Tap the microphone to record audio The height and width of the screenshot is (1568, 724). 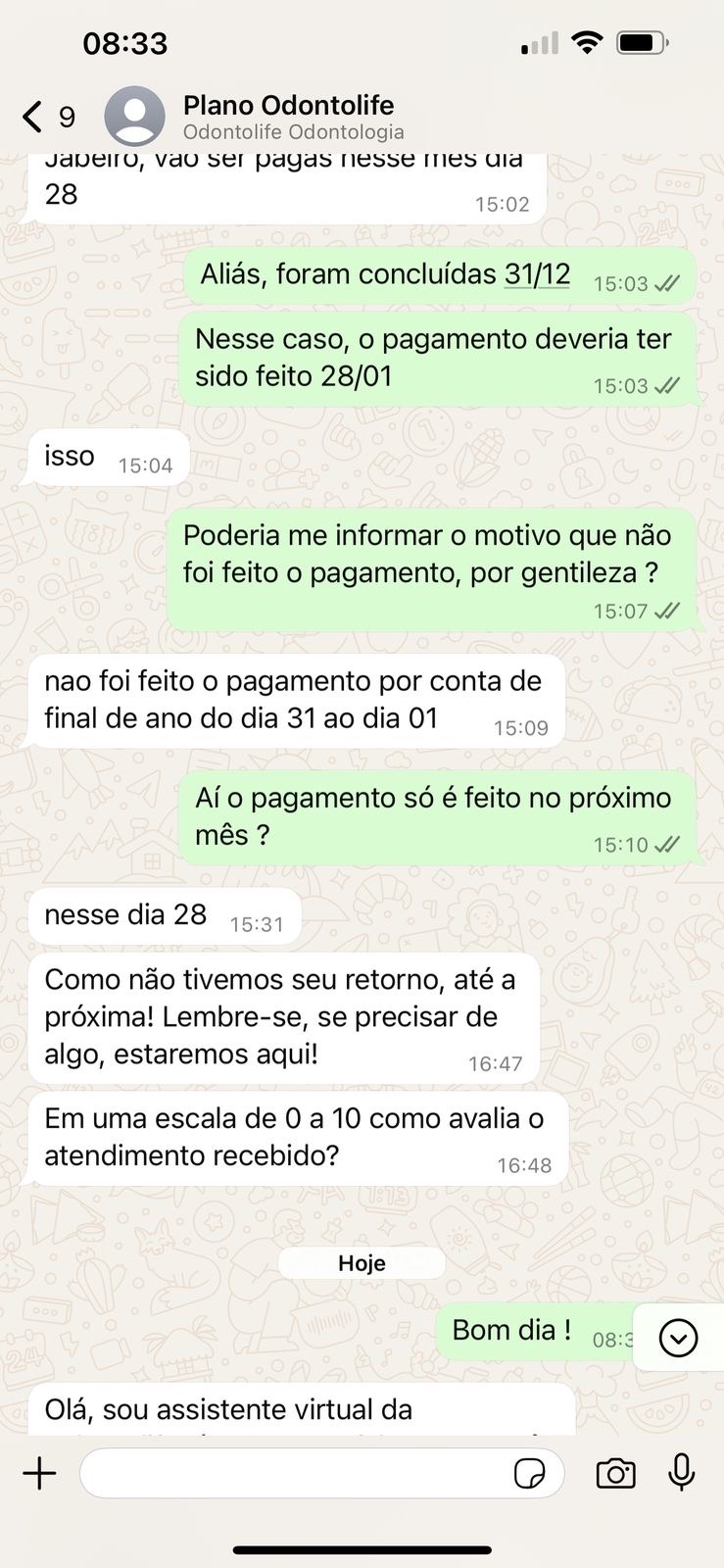681,1473
